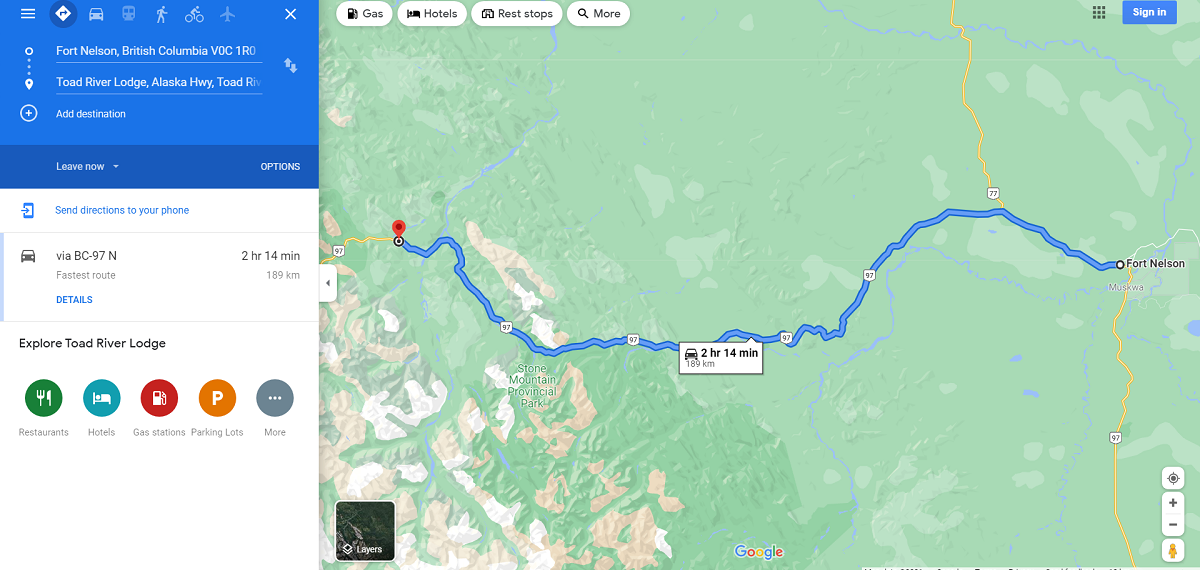This screenshot has height=570, width=1200.
Task: View DETAILS of the BC-97 N route
Action: coord(74,300)
